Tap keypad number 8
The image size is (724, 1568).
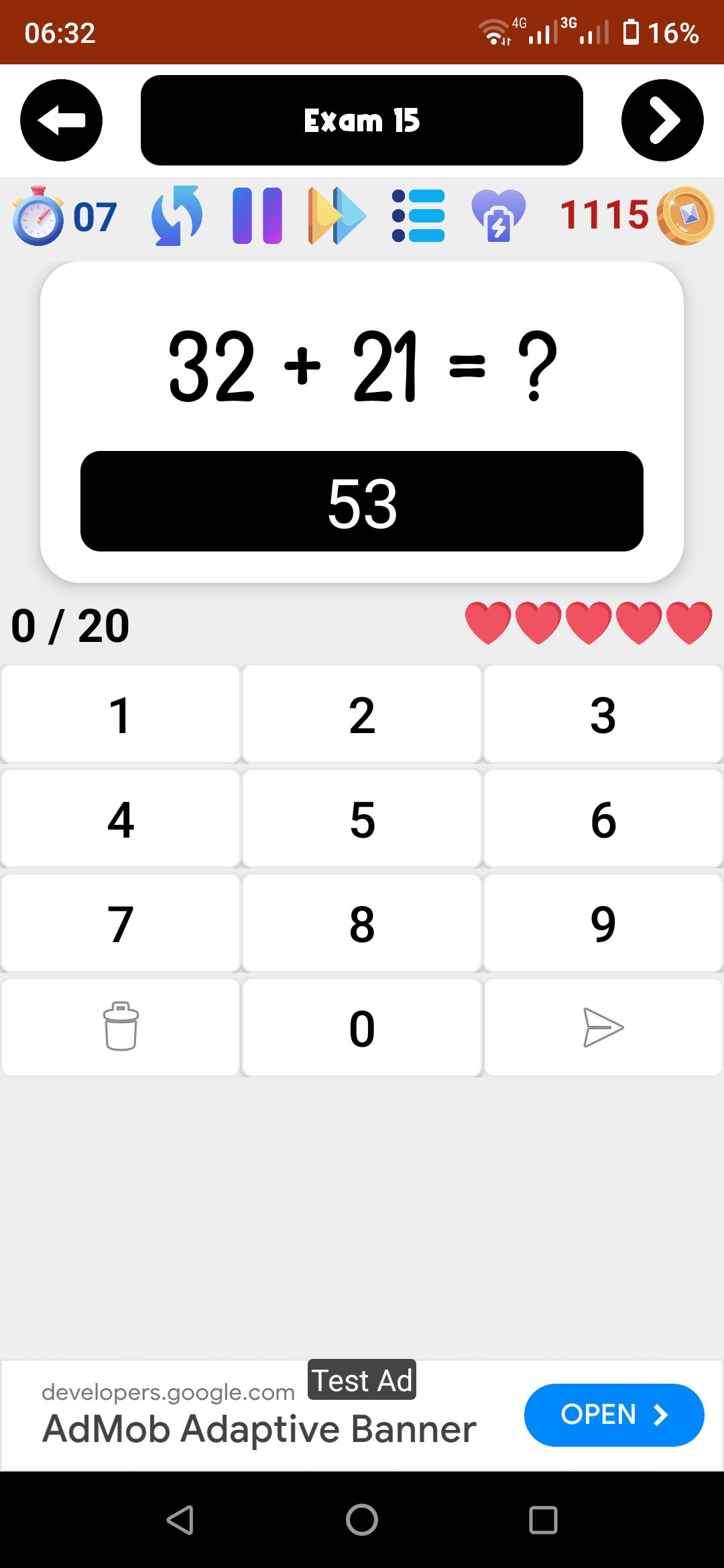362,923
